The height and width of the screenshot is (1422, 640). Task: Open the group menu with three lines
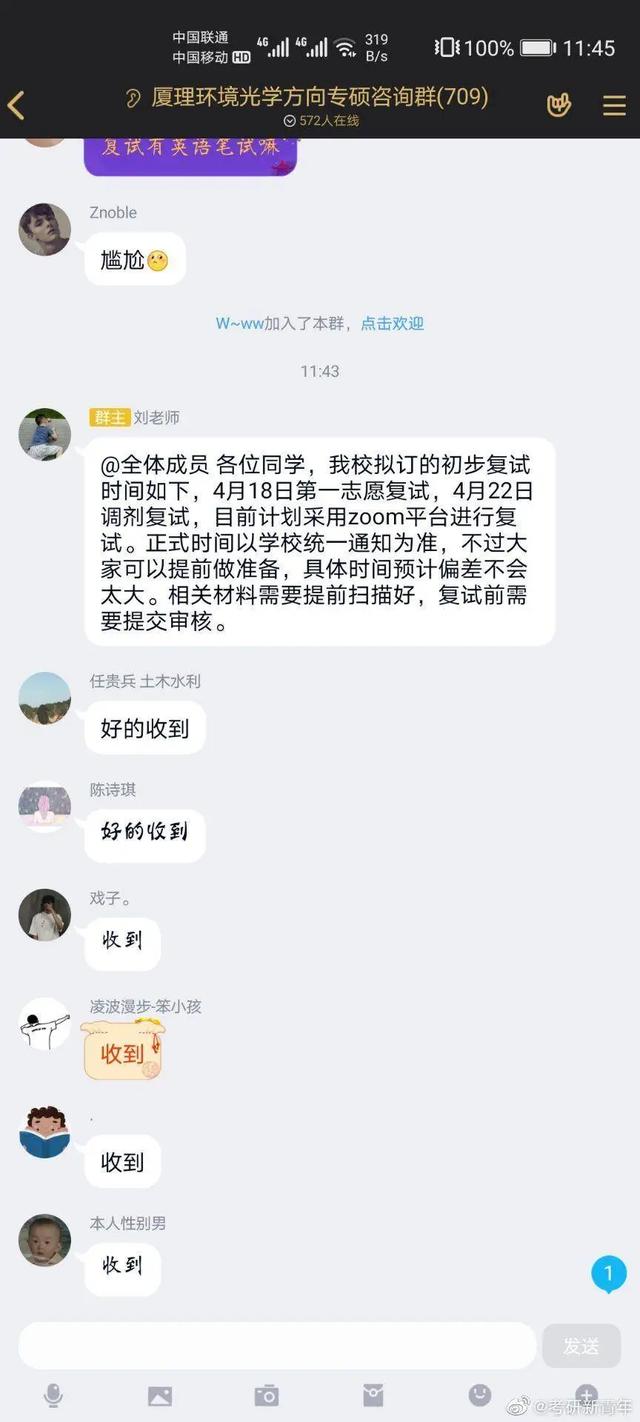tap(614, 105)
